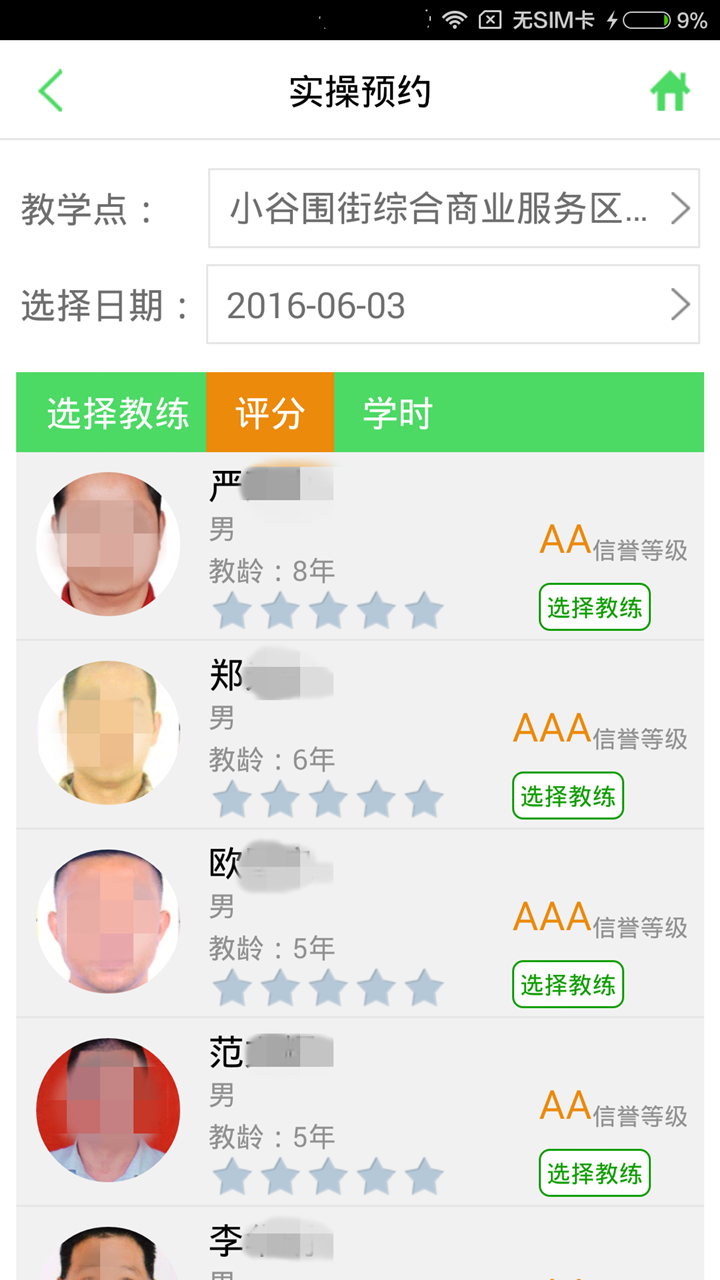Tap 选择教练 for the coach surnamed 欧
The height and width of the screenshot is (1280, 720).
[x=567, y=984]
